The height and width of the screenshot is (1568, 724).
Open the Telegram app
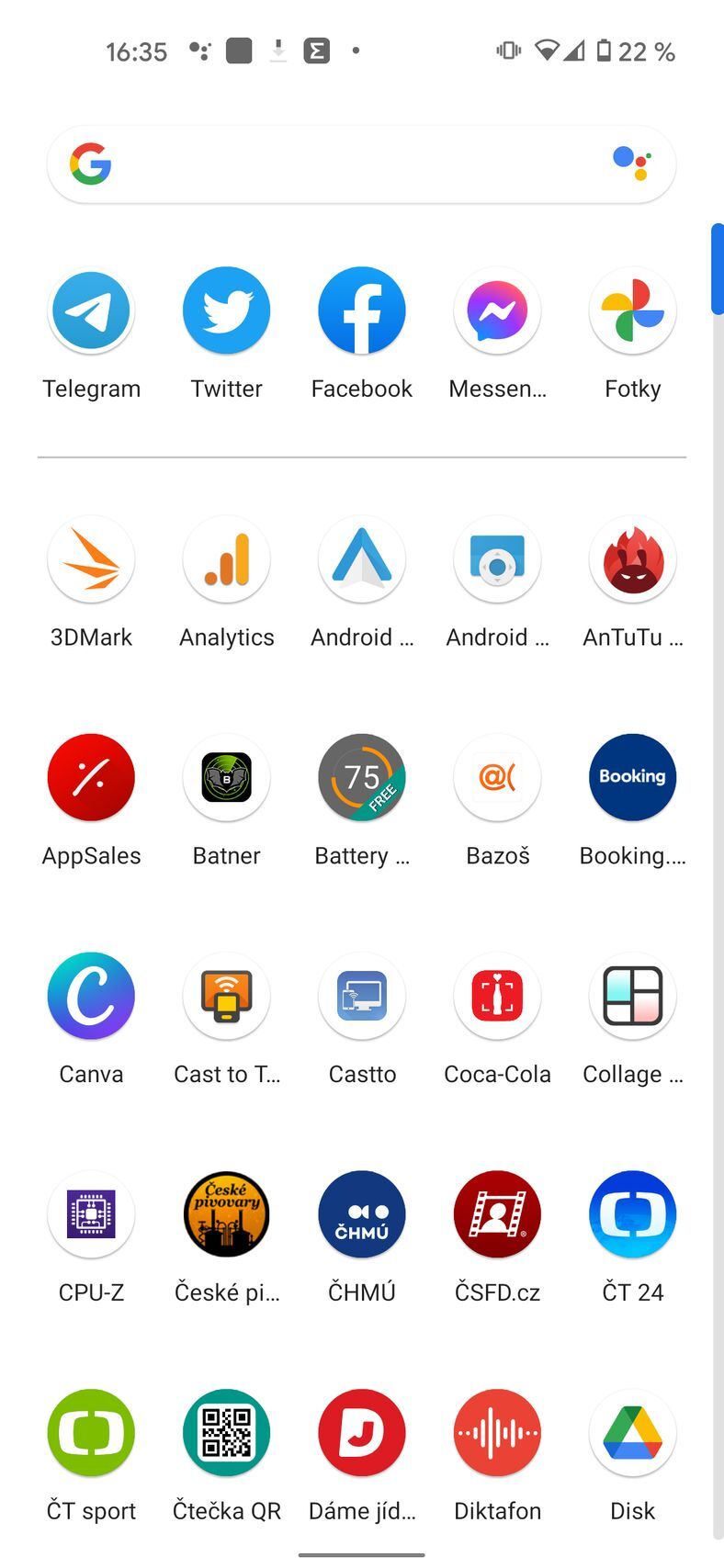[91, 310]
